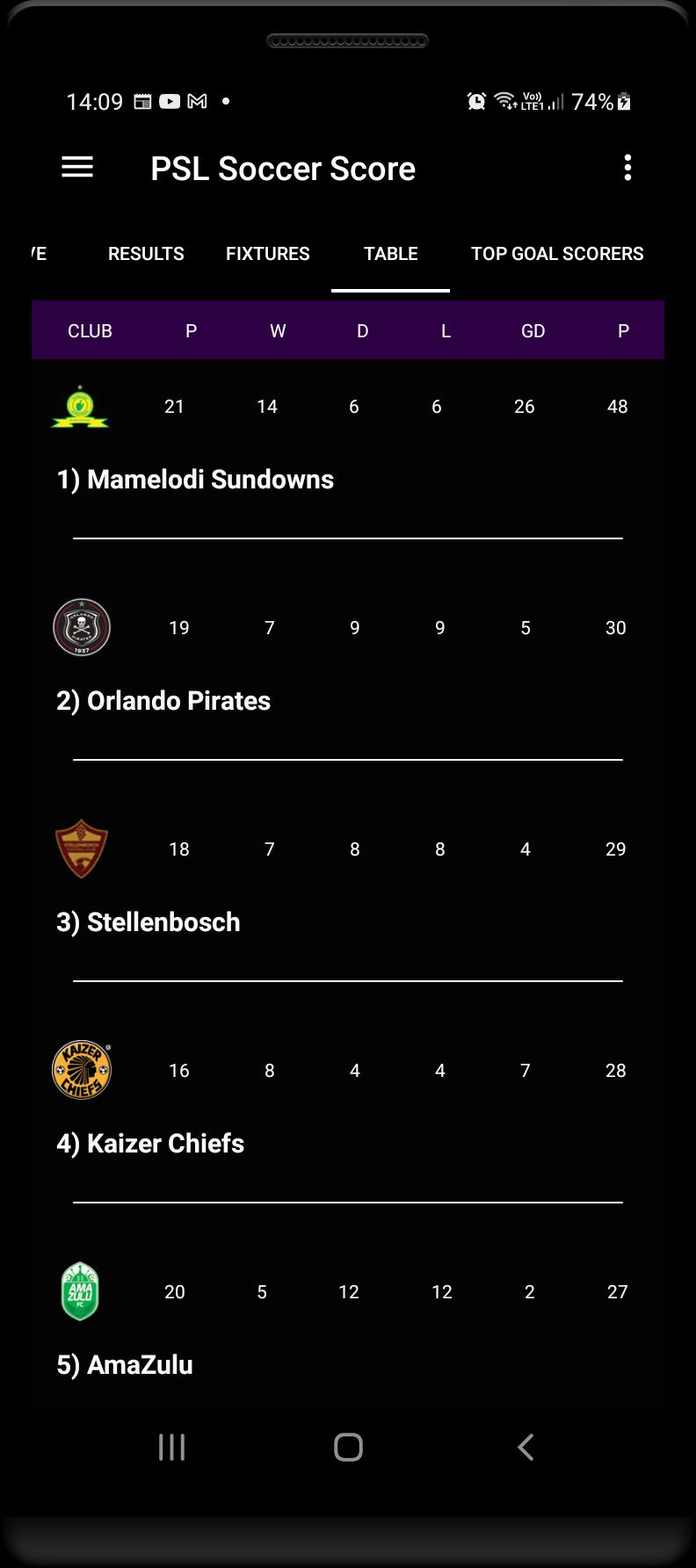
Task: Return to the home screen
Action: (348, 1447)
